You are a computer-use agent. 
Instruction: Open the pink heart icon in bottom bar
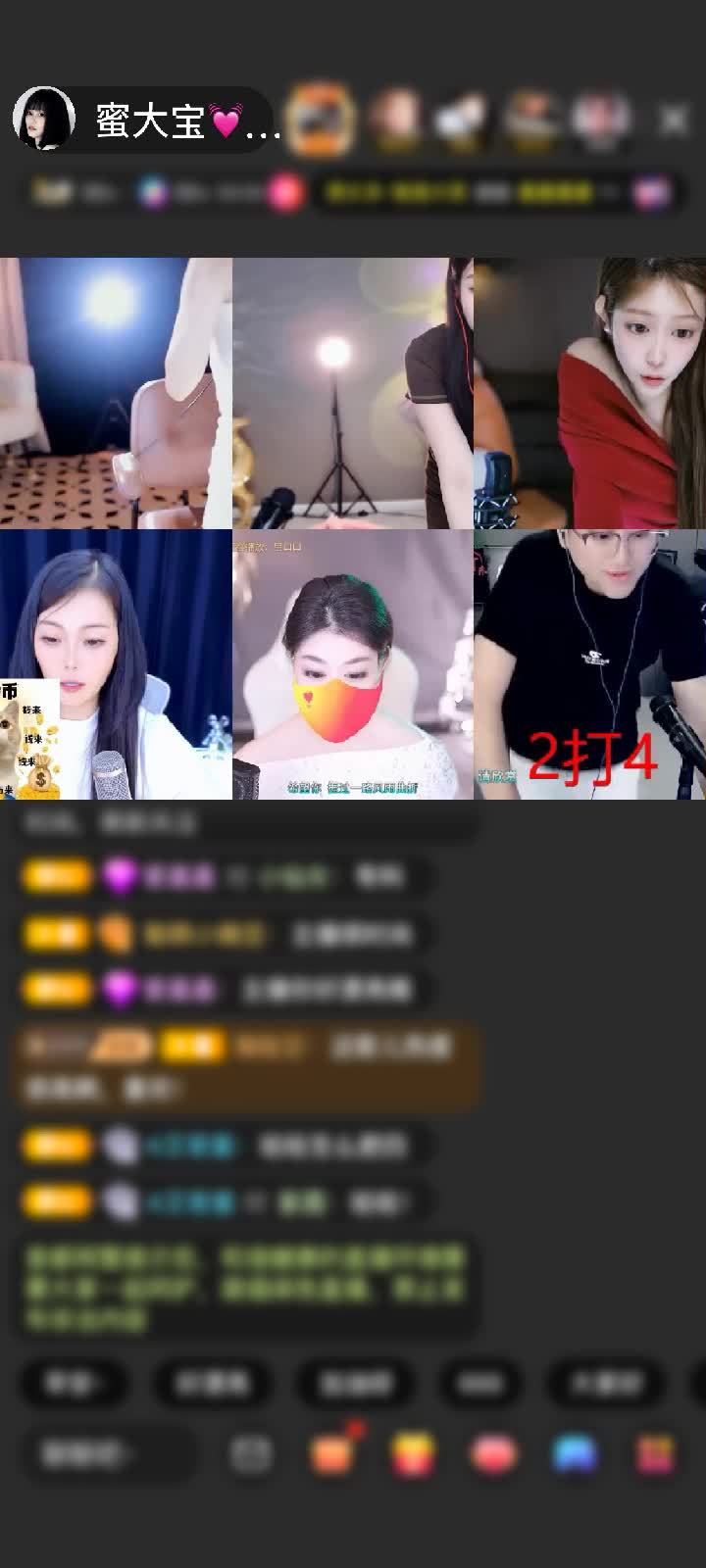coord(494,1453)
